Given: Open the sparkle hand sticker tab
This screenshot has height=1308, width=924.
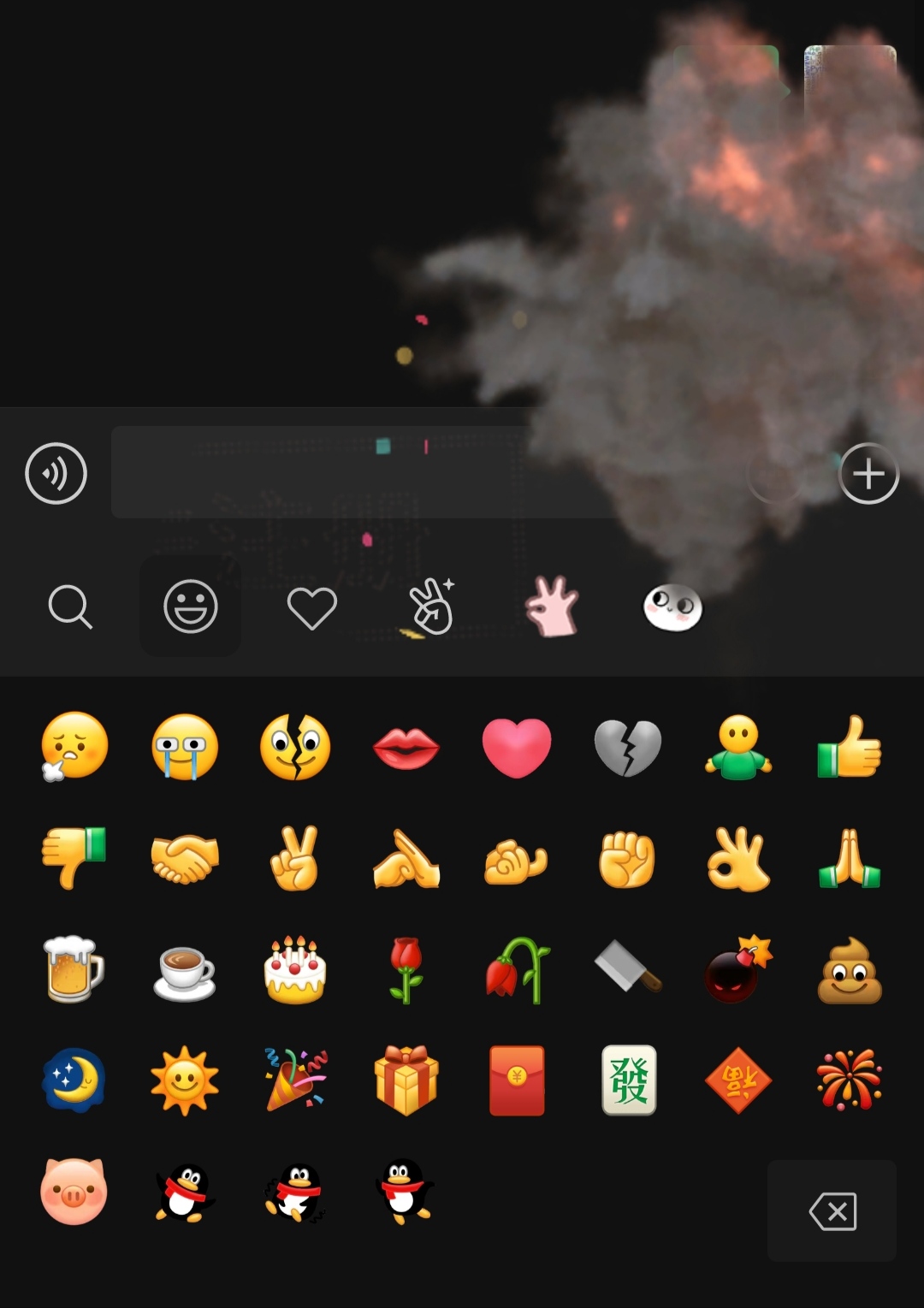Looking at the screenshot, I should (x=432, y=607).
